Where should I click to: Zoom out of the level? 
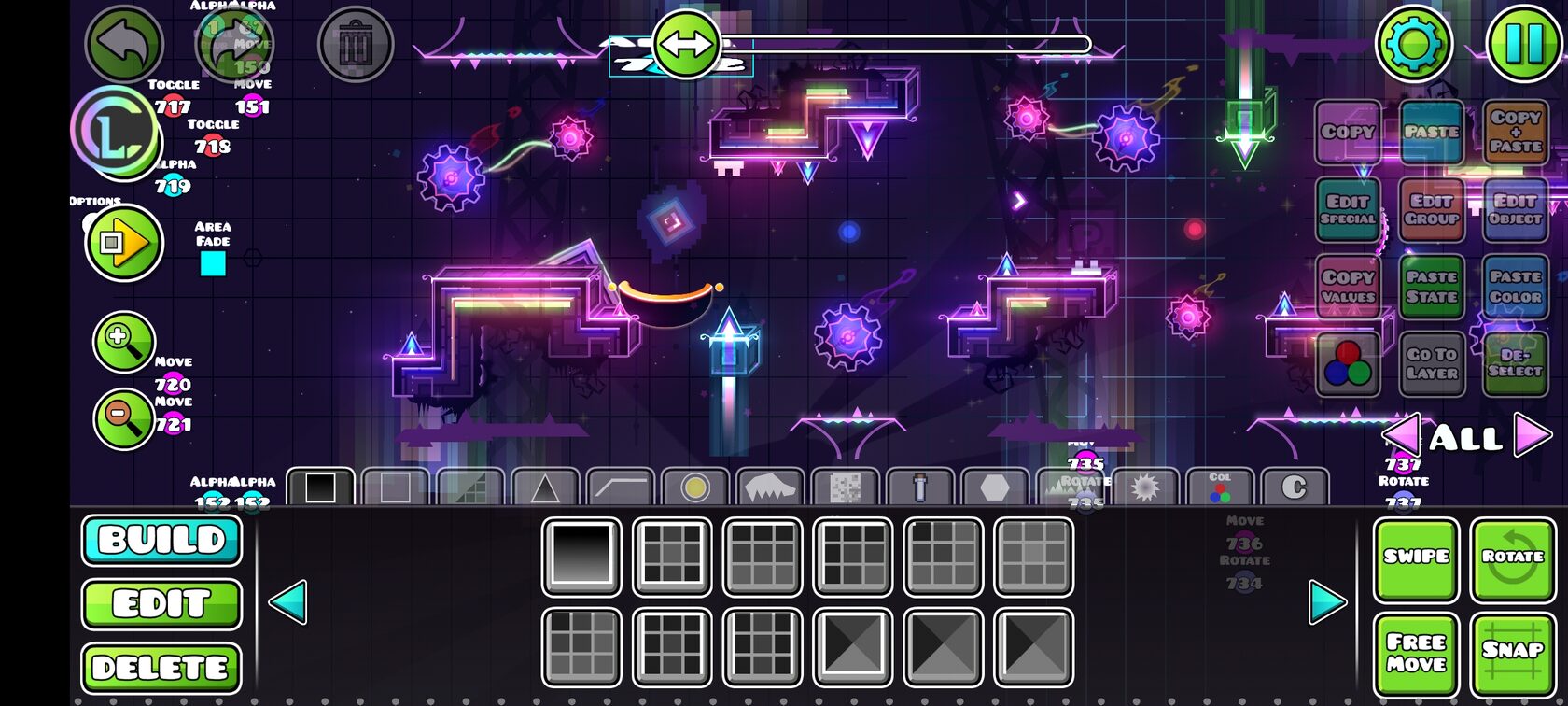(122, 418)
